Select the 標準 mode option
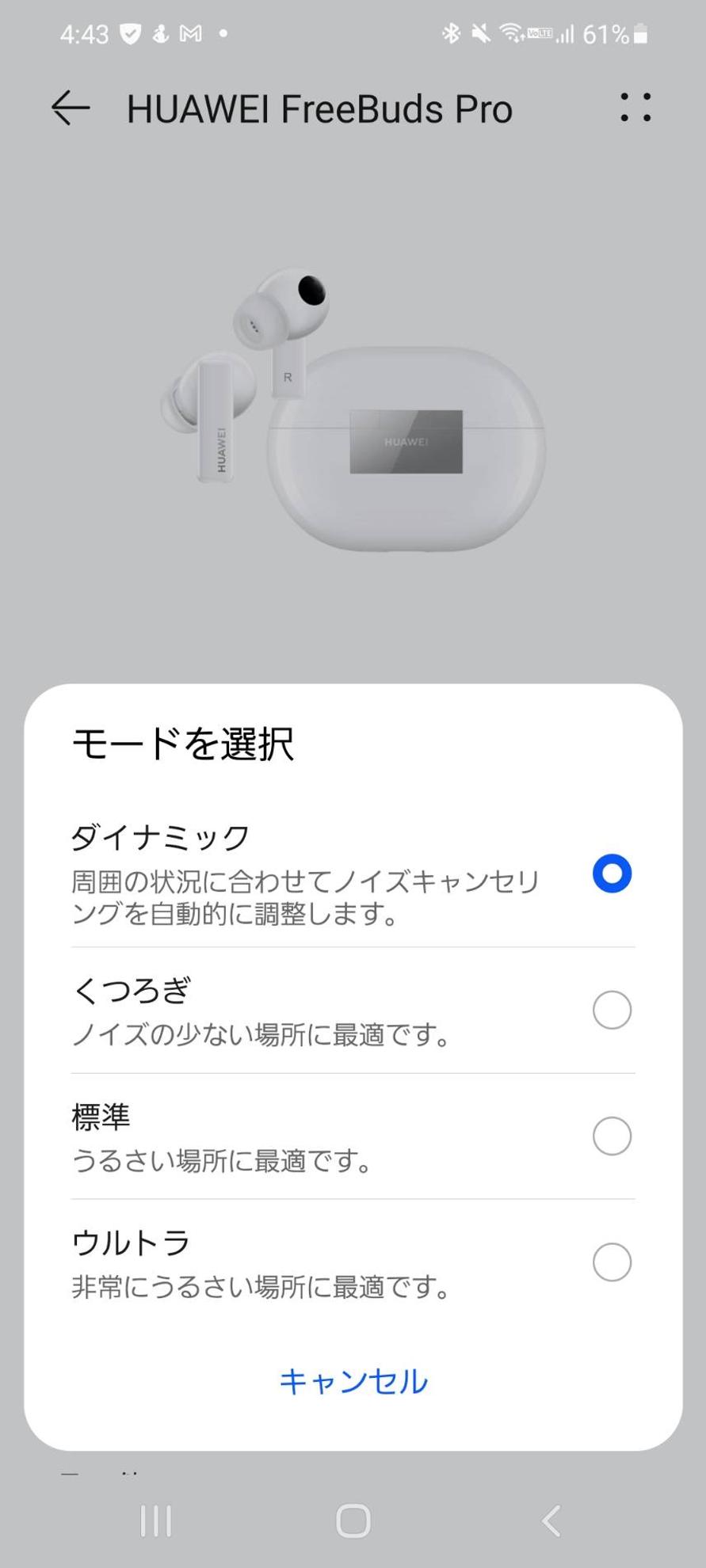This screenshot has height=1568, width=706. [x=612, y=1136]
